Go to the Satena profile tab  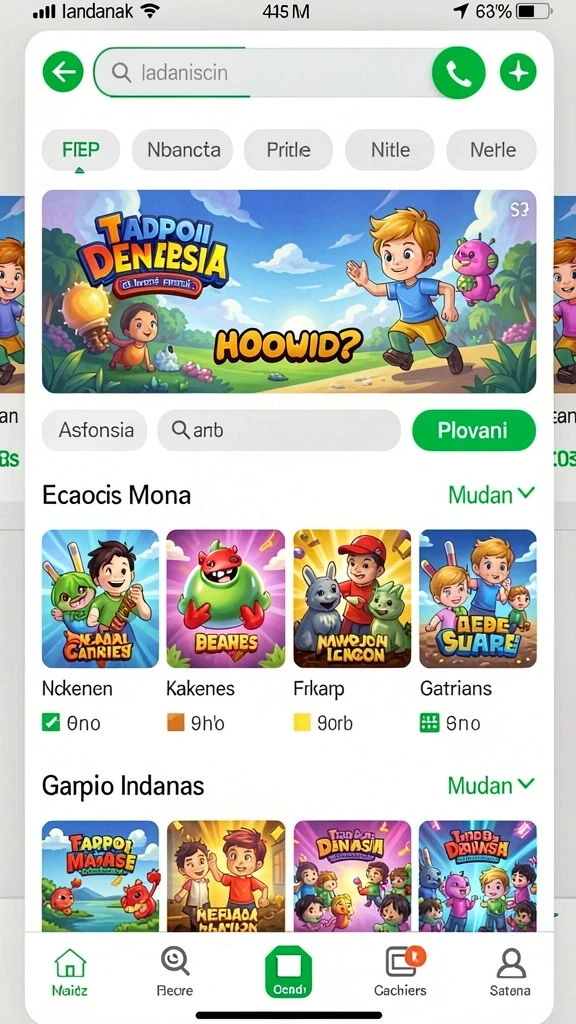(x=510, y=971)
